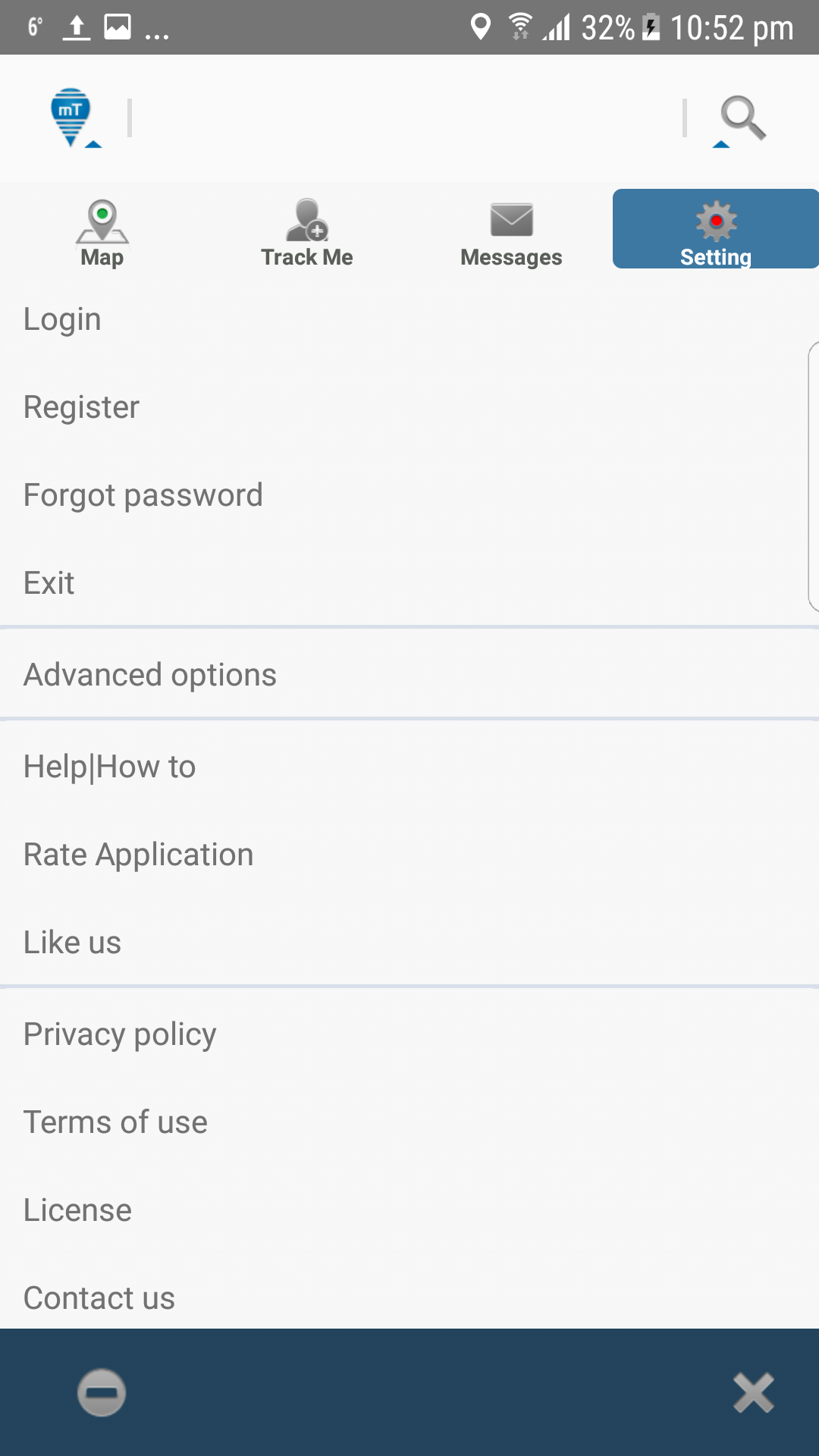The image size is (819, 1456).
Task: Open the mTrack app logo icon
Action: tap(72, 115)
